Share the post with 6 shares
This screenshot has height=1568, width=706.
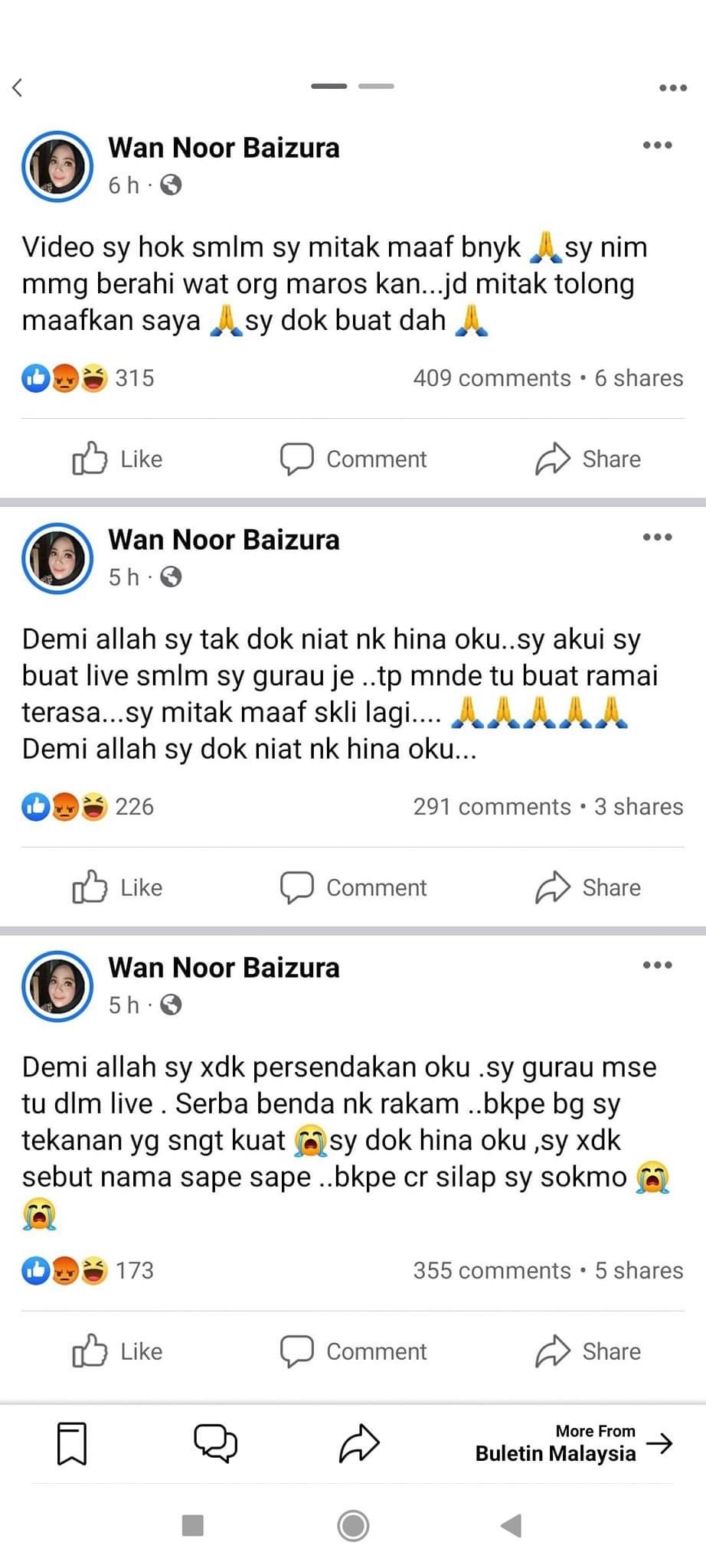click(x=587, y=459)
